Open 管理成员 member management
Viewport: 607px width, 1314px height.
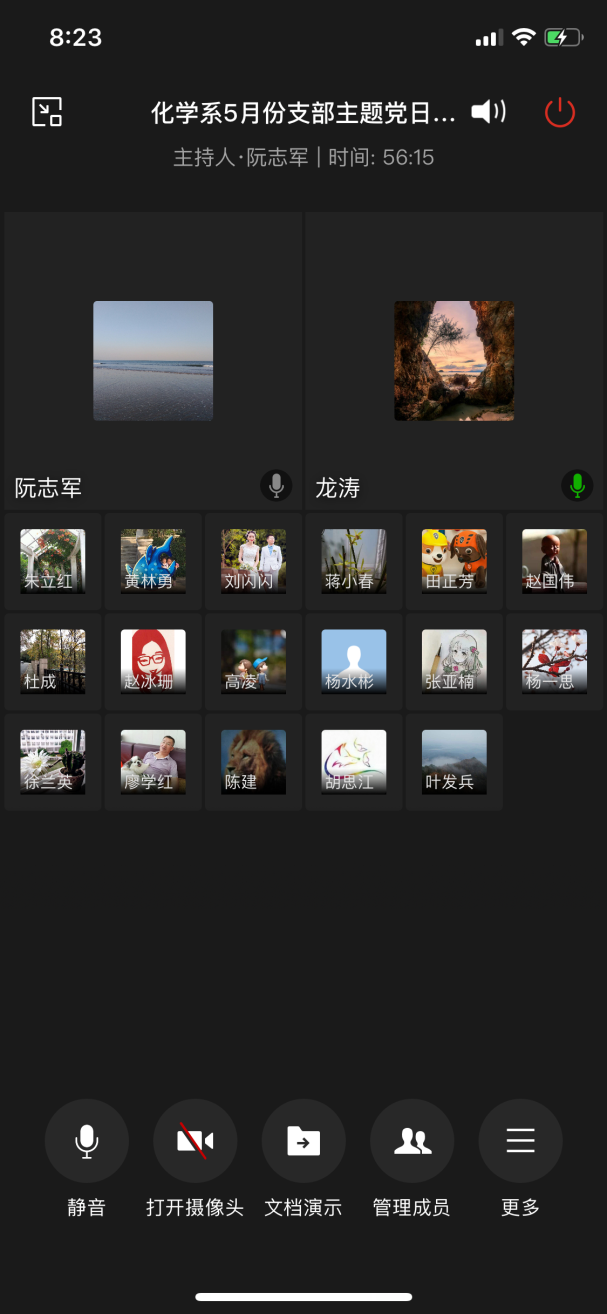pyautogui.click(x=412, y=1141)
